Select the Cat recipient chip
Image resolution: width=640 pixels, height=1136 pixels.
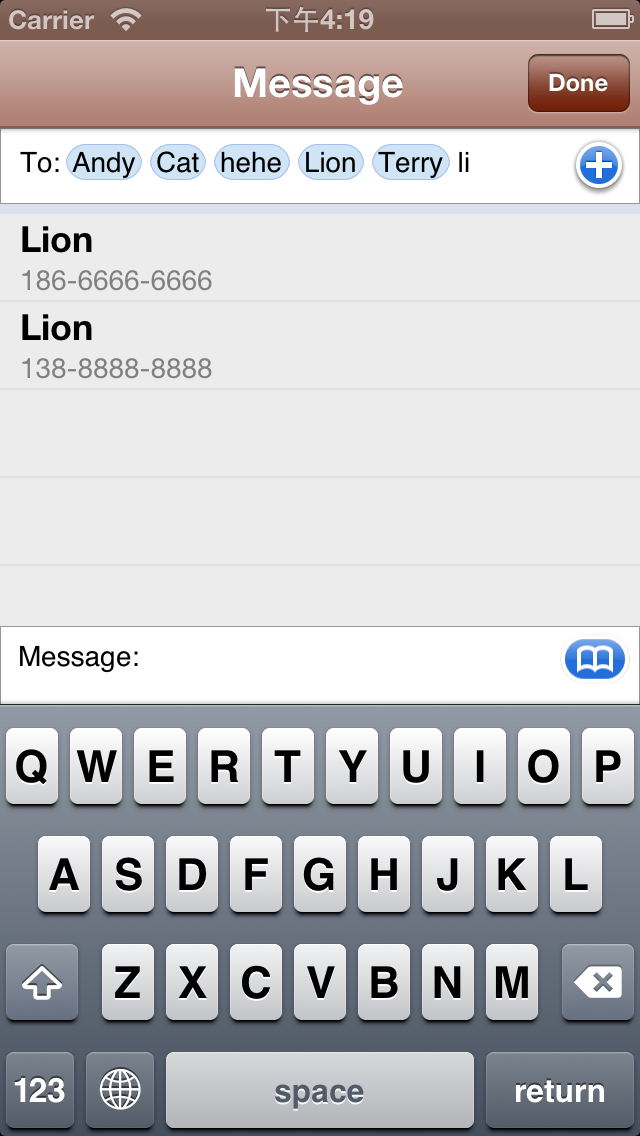click(178, 163)
